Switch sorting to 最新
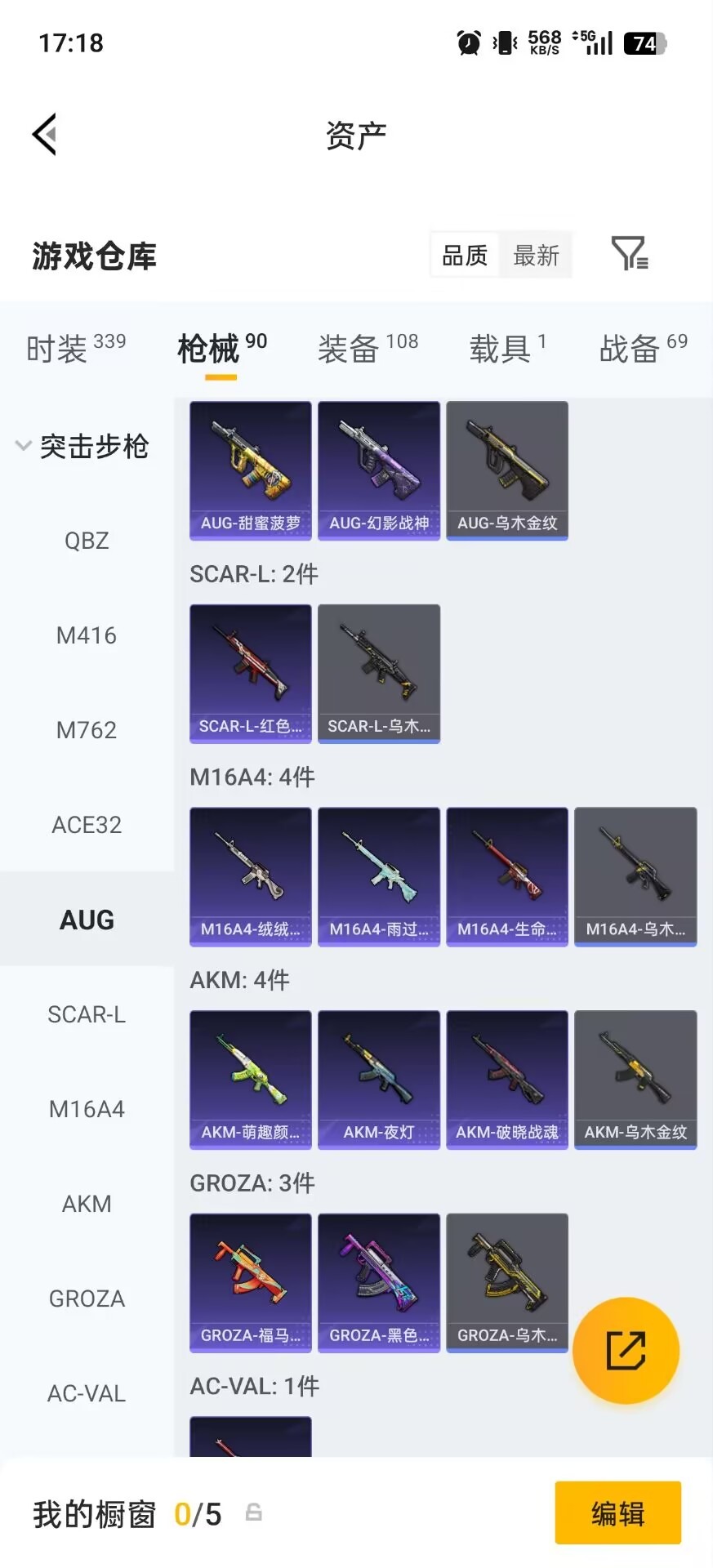The image size is (713, 1568). point(536,255)
